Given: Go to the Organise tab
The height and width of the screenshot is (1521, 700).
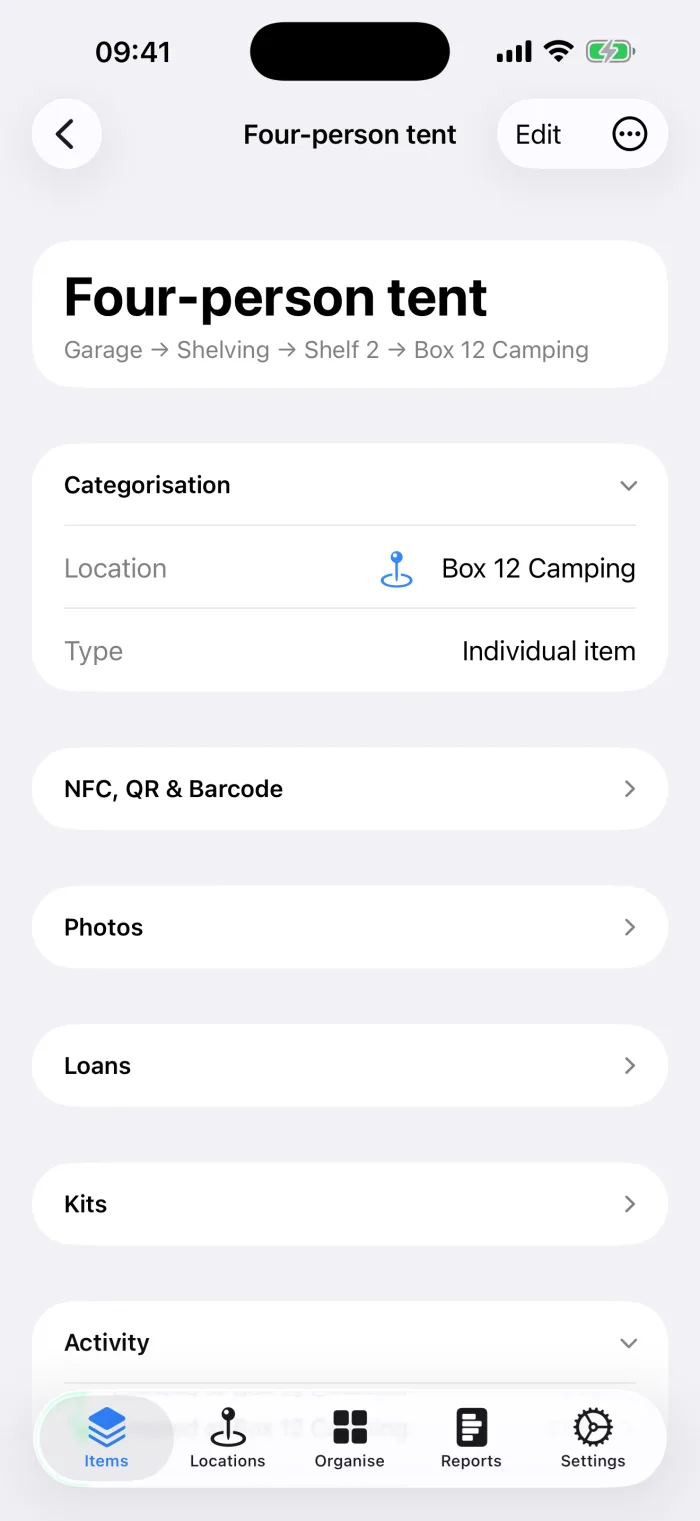Looking at the screenshot, I should (x=350, y=1438).
